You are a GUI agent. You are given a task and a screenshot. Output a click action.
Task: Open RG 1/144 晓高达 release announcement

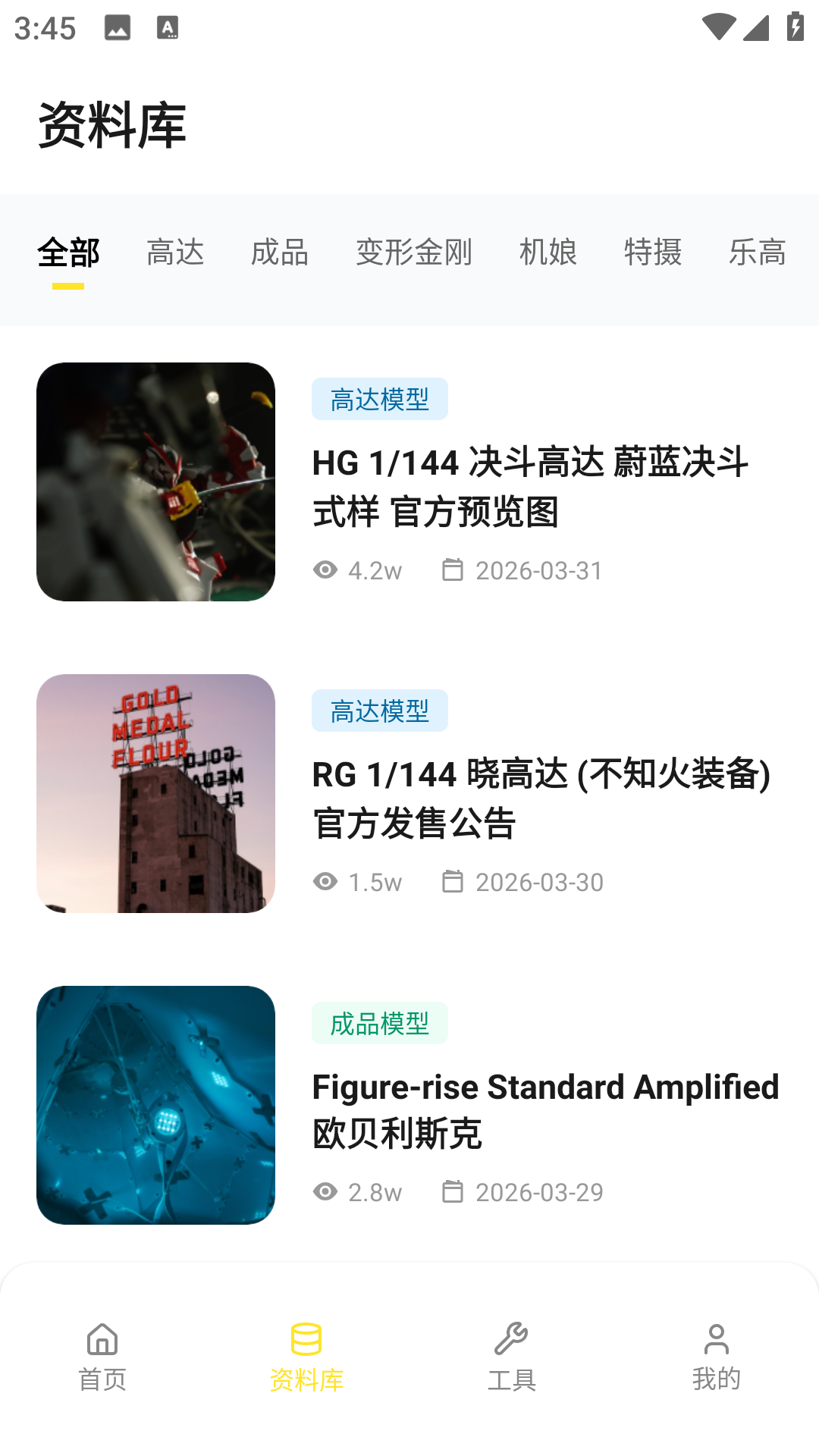(x=541, y=798)
